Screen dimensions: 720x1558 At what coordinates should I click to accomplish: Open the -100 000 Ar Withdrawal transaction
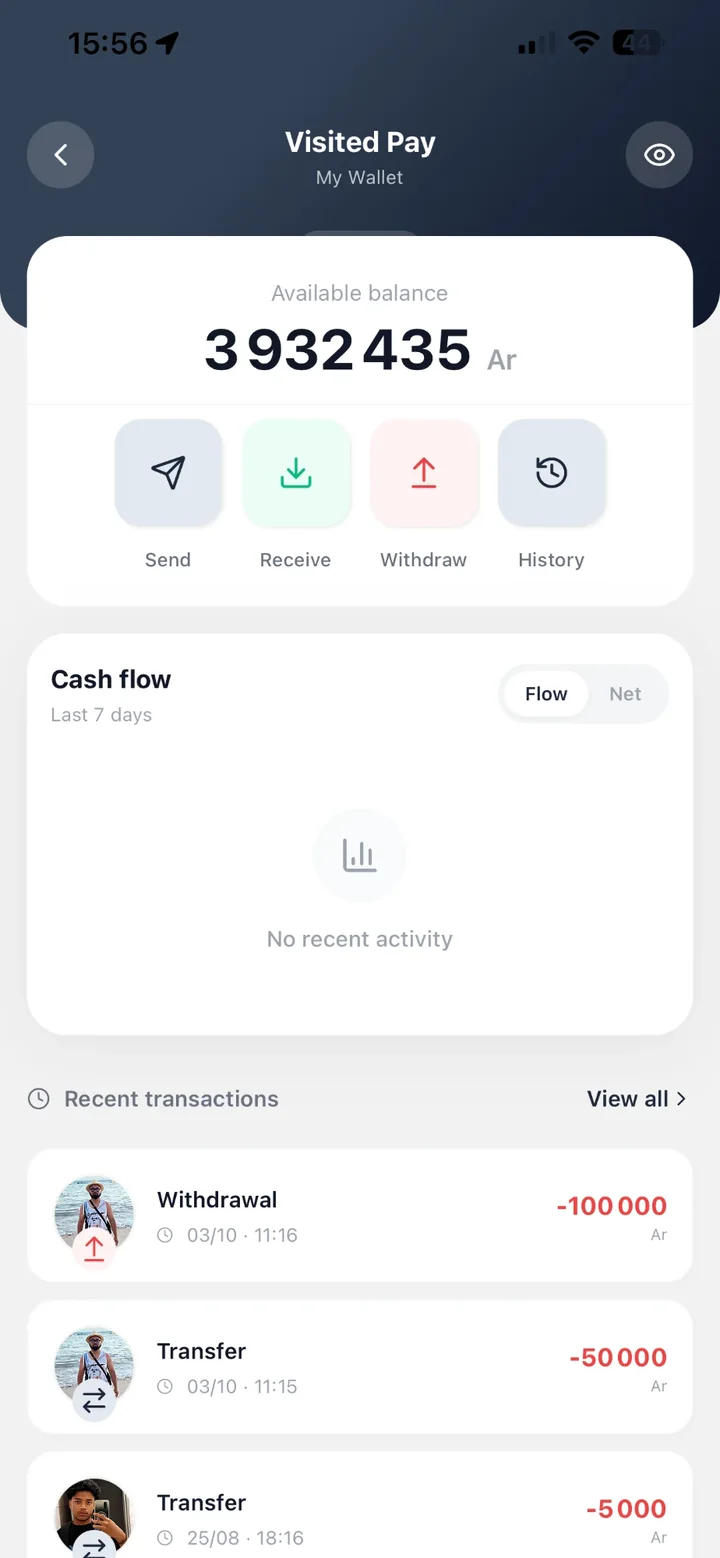click(360, 1216)
